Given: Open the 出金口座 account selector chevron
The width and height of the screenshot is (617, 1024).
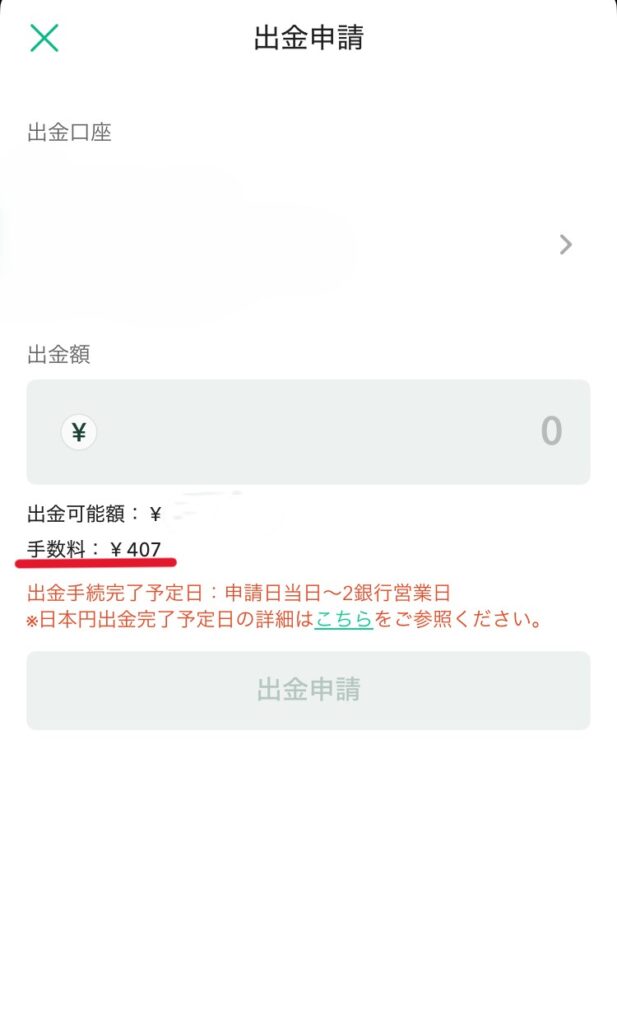Looking at the screenshot, I should (566, 244).
